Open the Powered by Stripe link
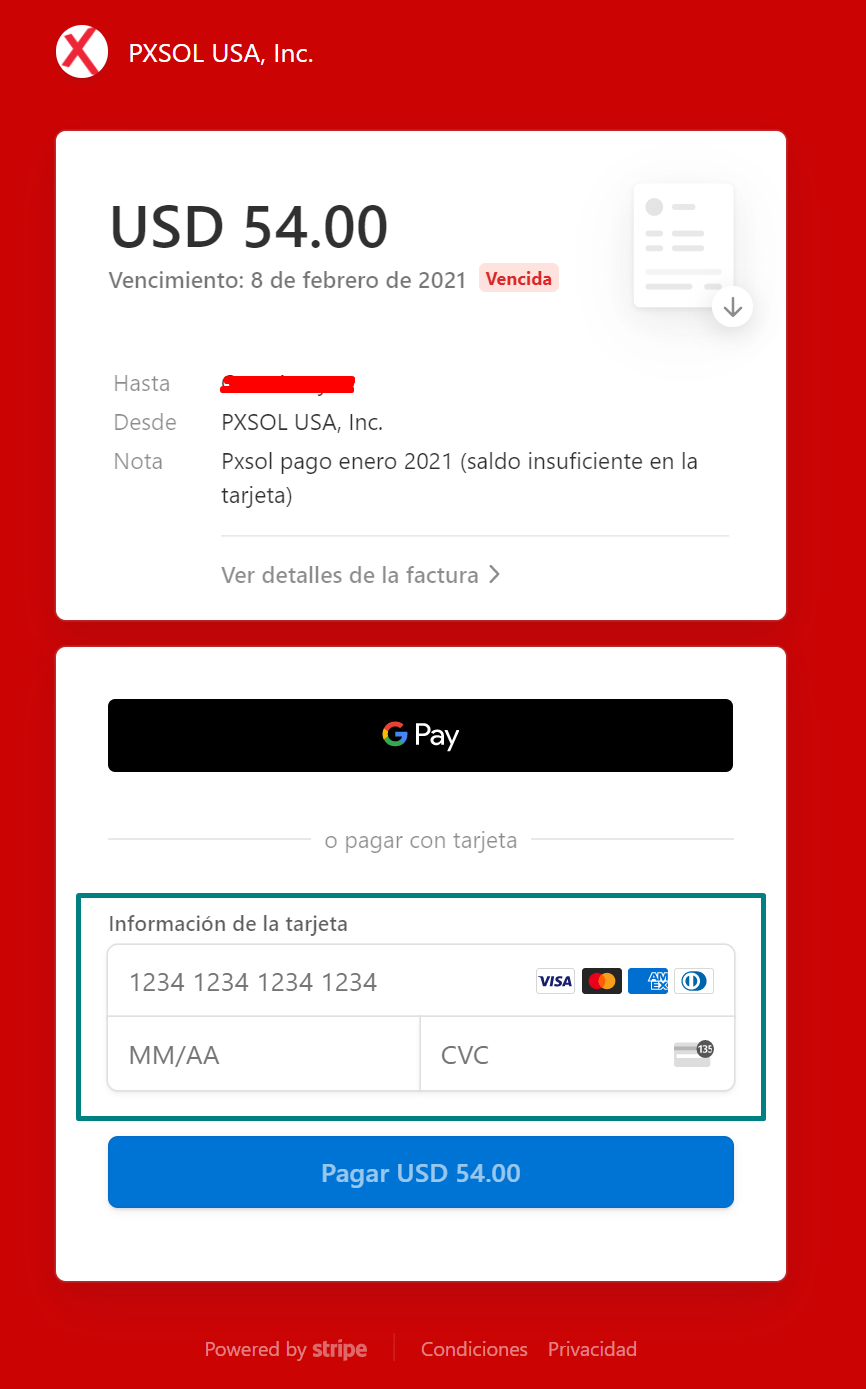 pos(286,1349)
